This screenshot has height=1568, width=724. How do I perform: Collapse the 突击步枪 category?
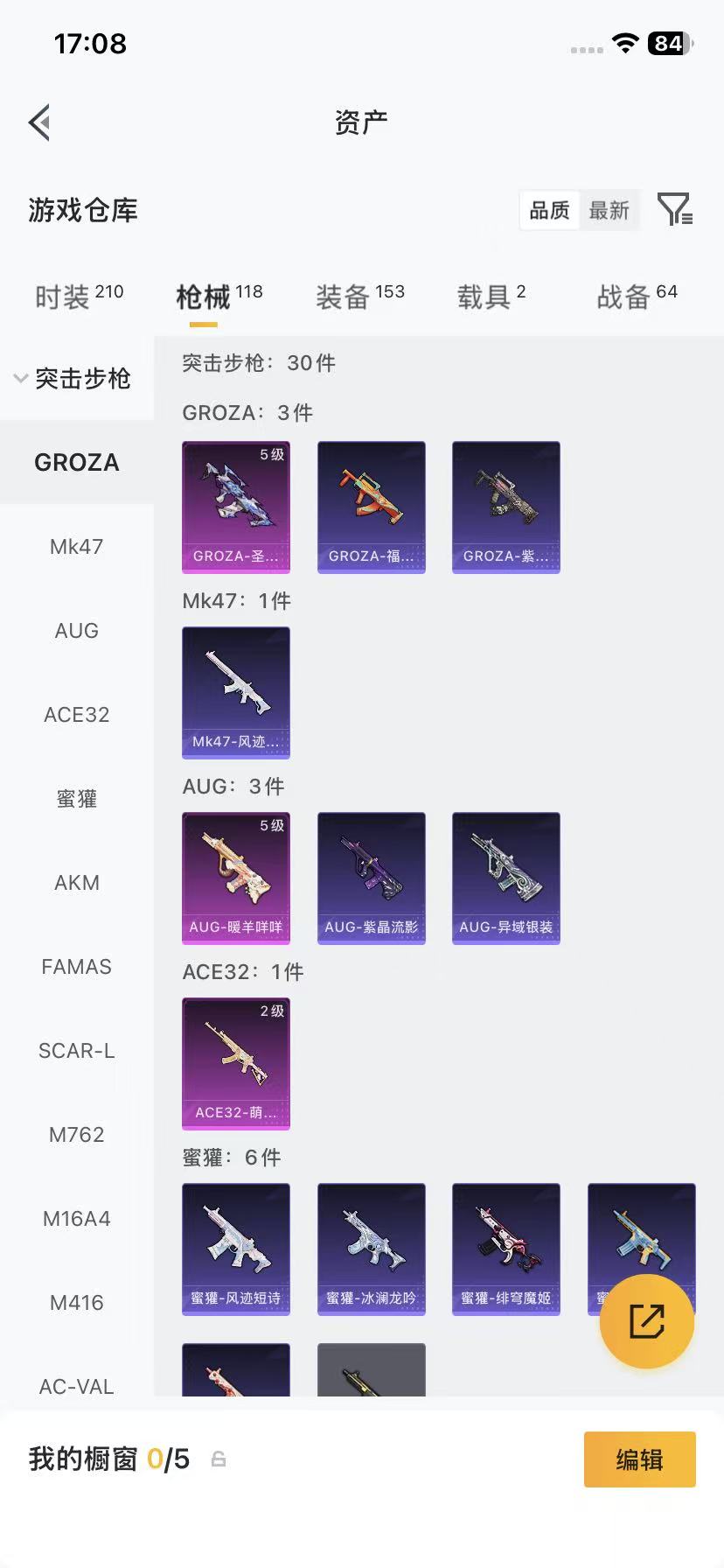pos(73,378)
